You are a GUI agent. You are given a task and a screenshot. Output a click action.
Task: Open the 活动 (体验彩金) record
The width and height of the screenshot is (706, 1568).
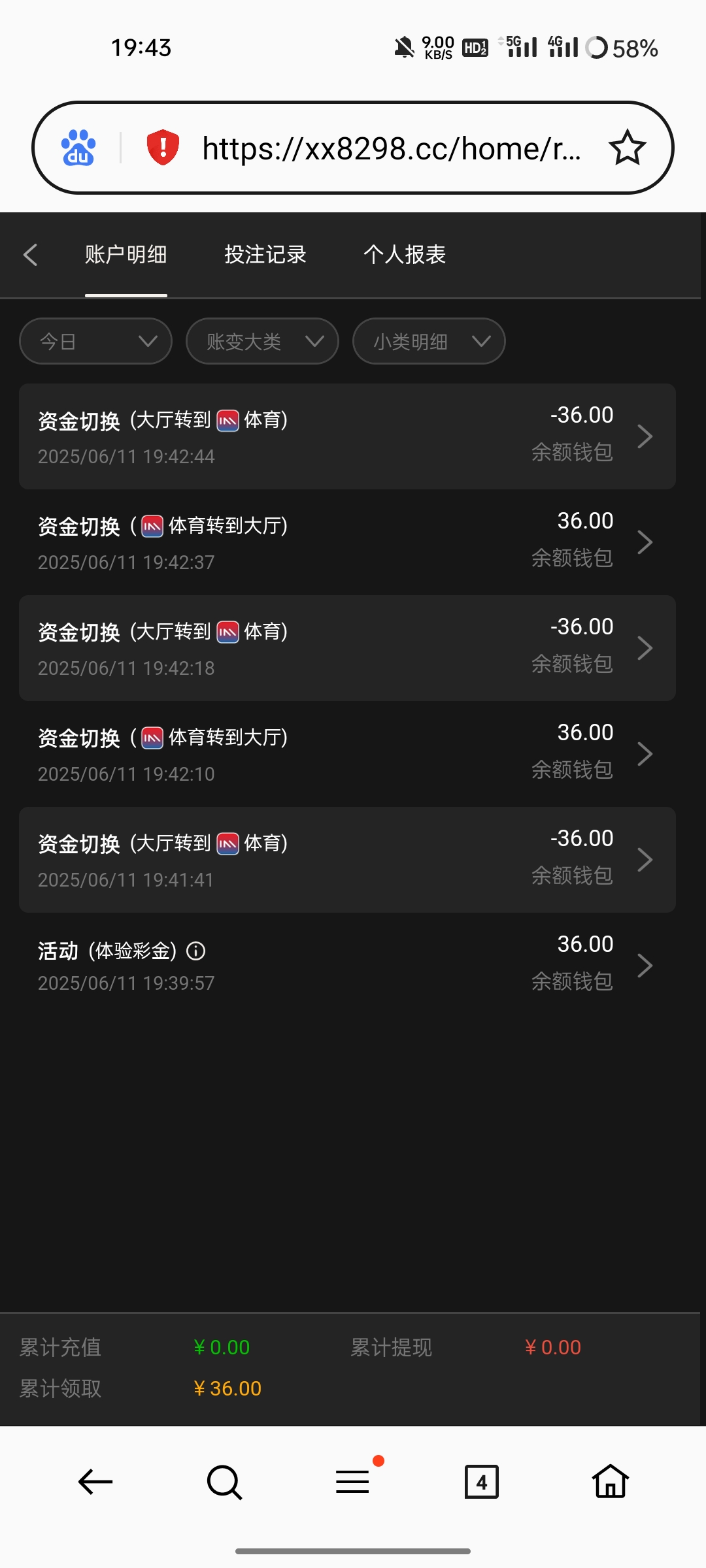pos(347,966)
